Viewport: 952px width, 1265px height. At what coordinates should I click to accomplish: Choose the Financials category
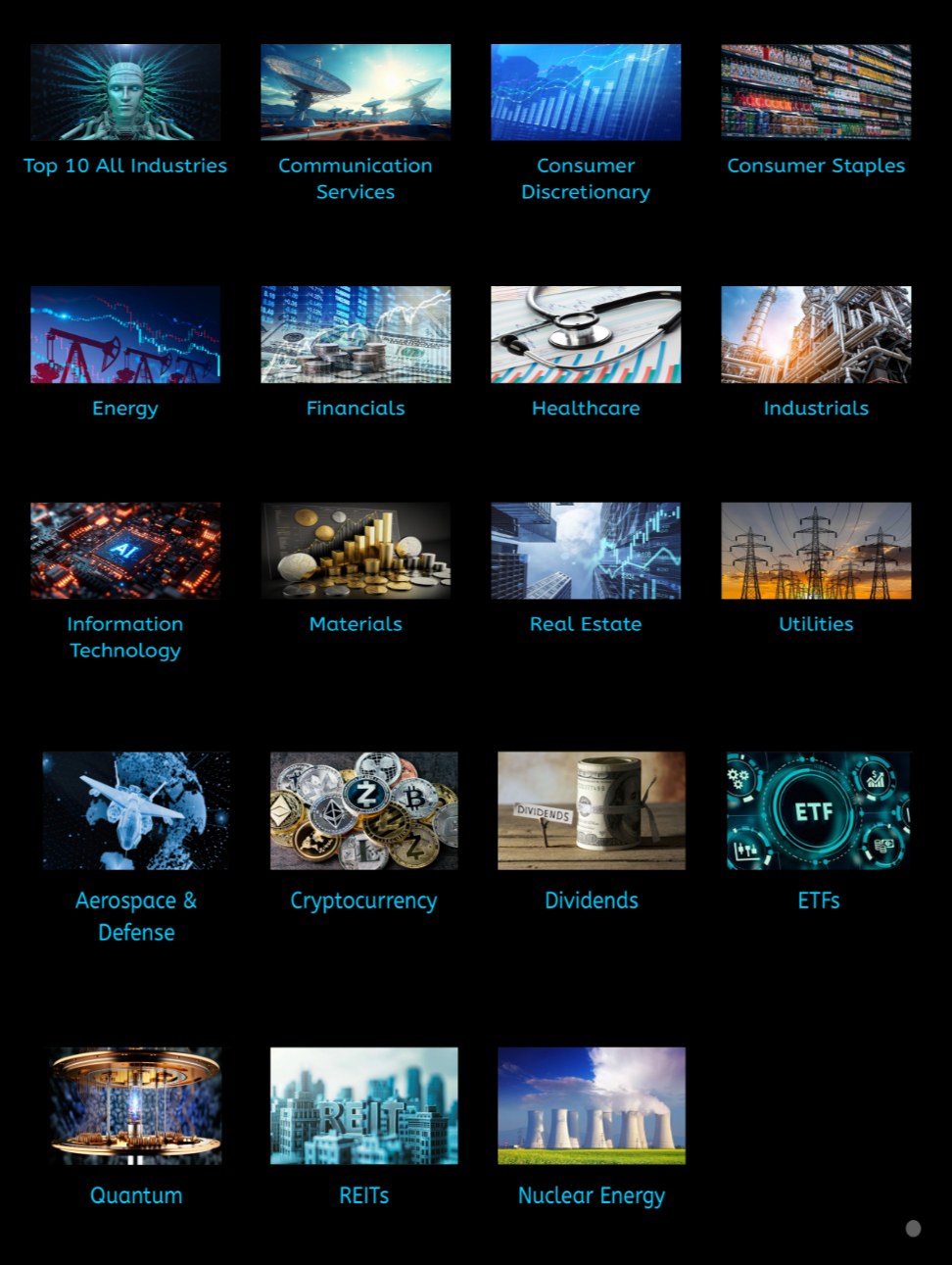click(x=356, y=335)
